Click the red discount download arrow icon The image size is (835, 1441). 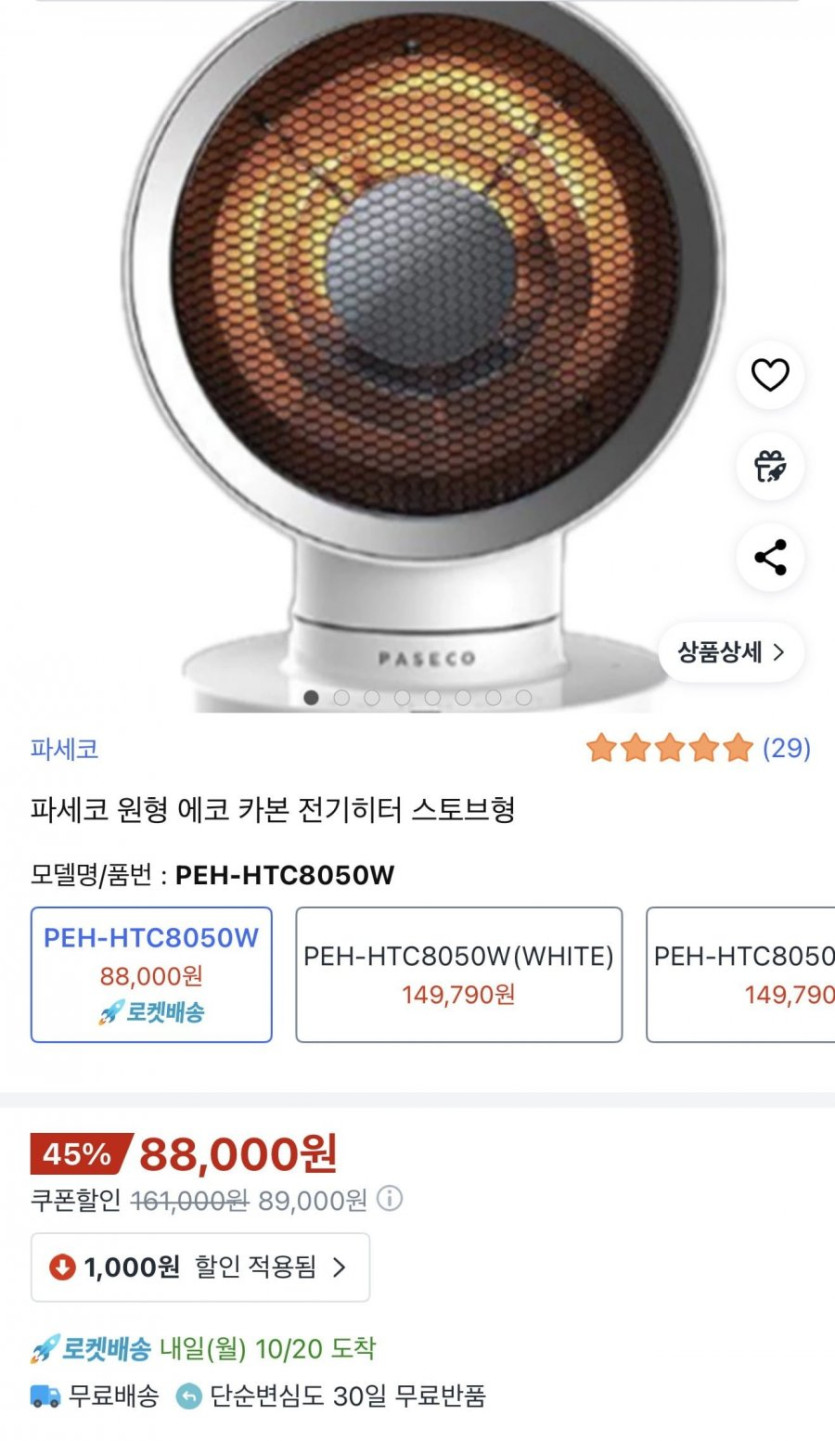pyautogui.click(x=64, y=1267)
